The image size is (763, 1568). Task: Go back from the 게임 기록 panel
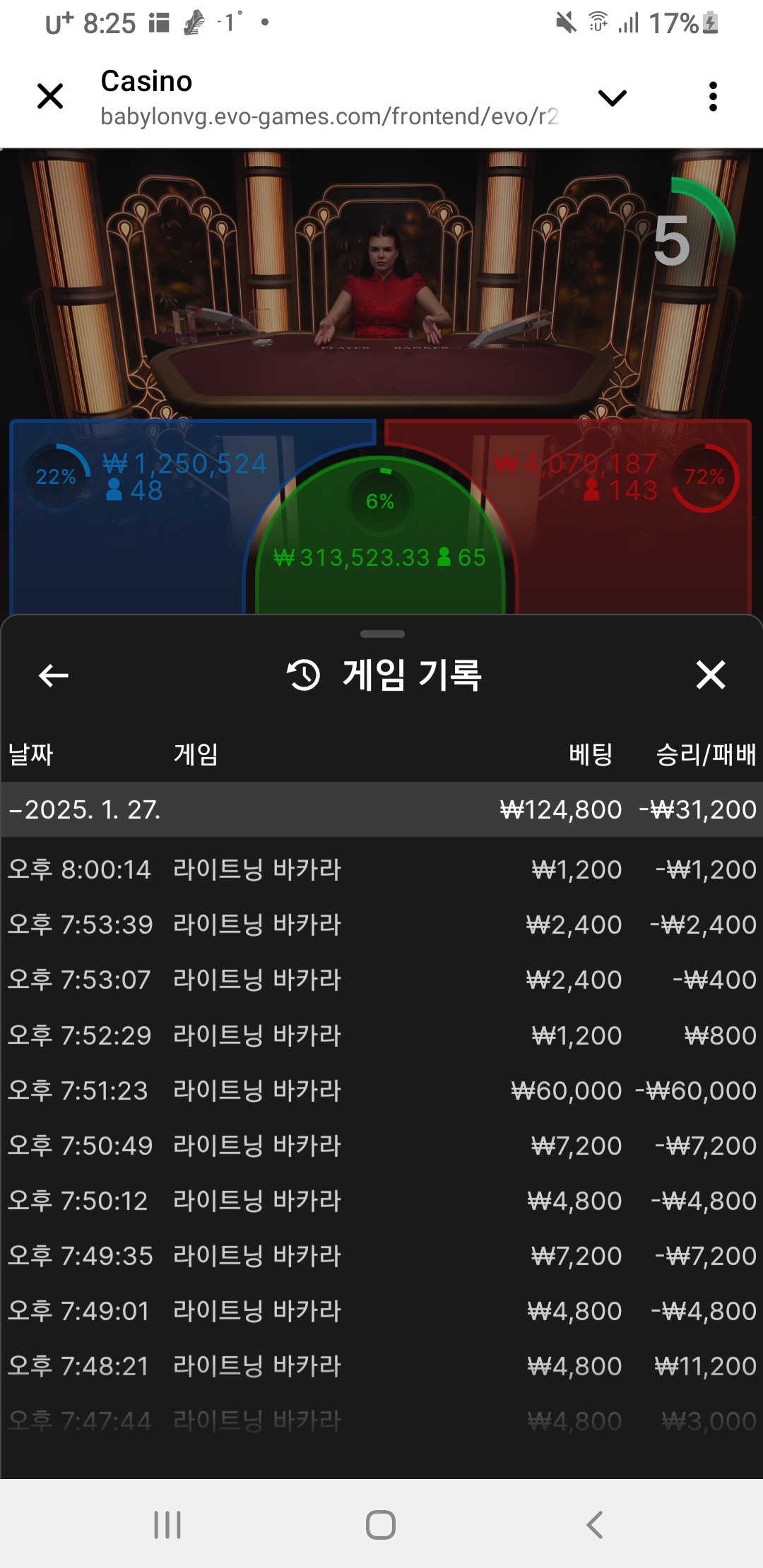pos(54,675)
